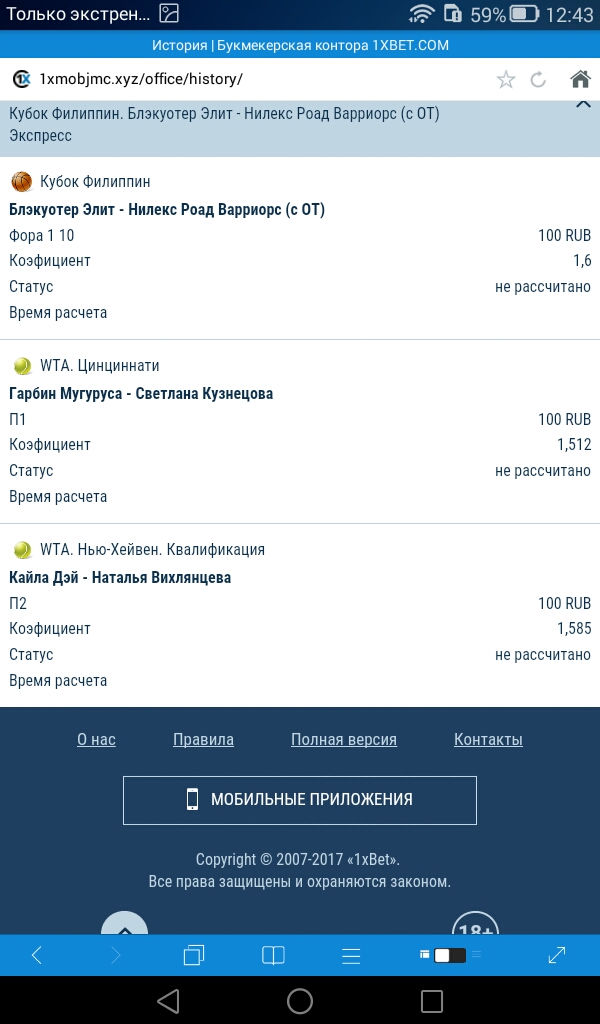600x1024 pixels.
Task: Tap the address bar URL field
Action: [x=260, y=80]
